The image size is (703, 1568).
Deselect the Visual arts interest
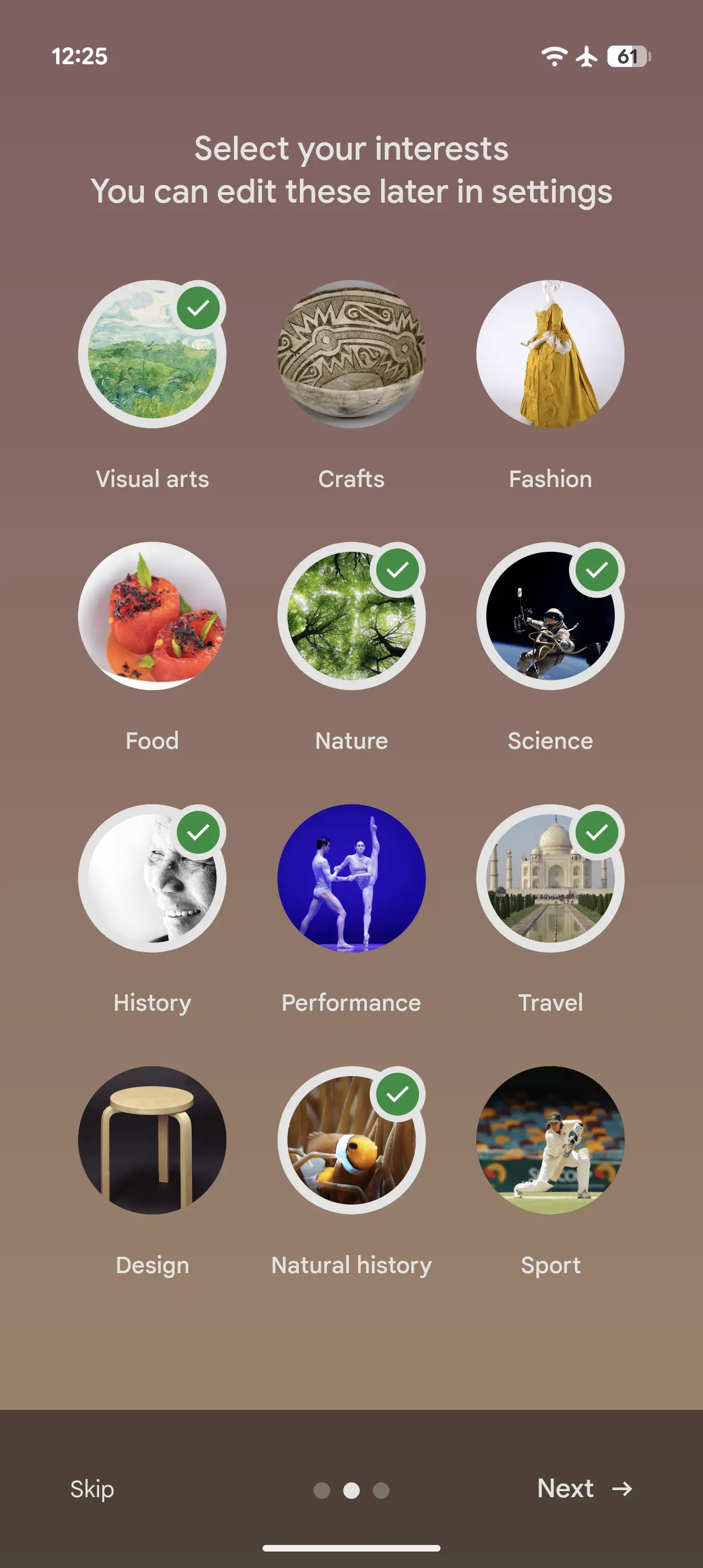pos(152,354)
